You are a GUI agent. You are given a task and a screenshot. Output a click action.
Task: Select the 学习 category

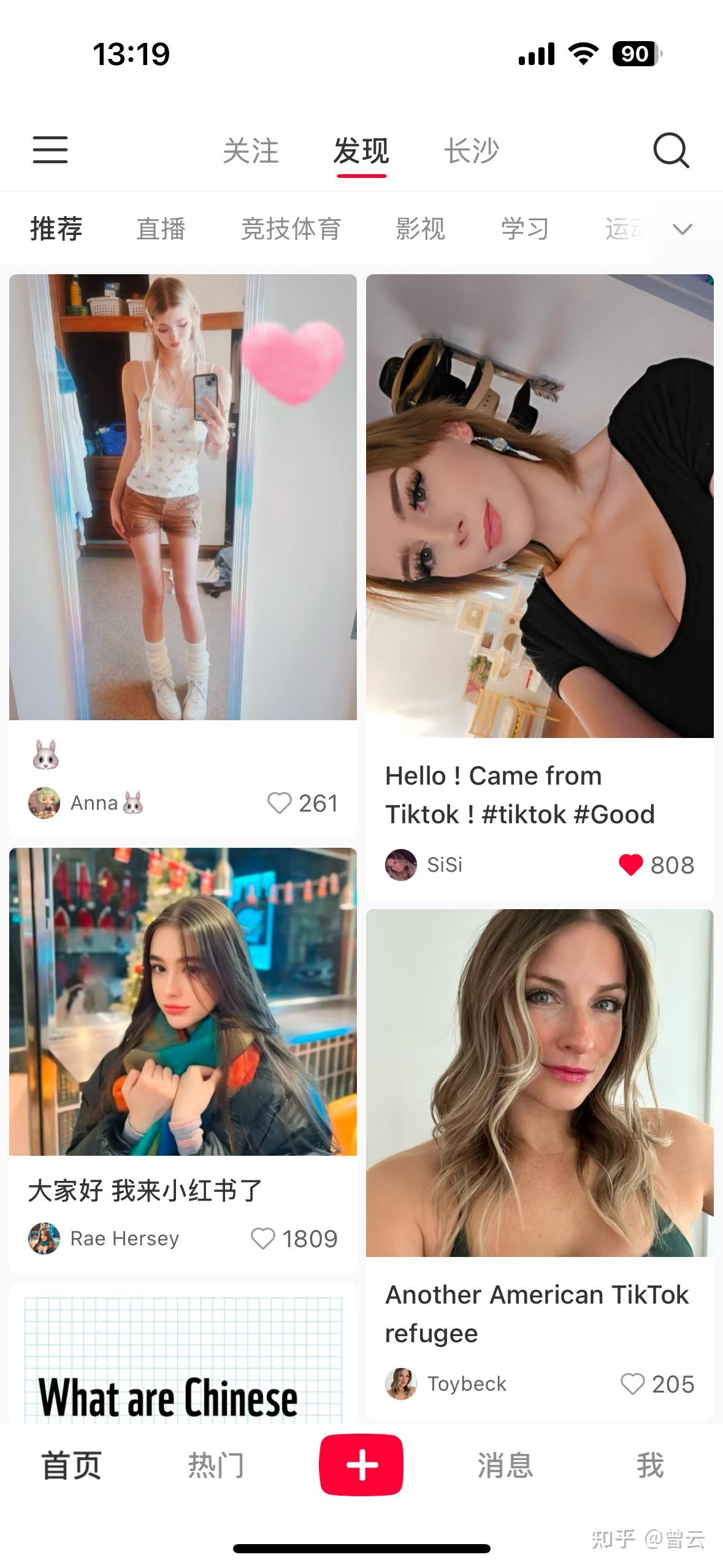[x=525, y=229]
